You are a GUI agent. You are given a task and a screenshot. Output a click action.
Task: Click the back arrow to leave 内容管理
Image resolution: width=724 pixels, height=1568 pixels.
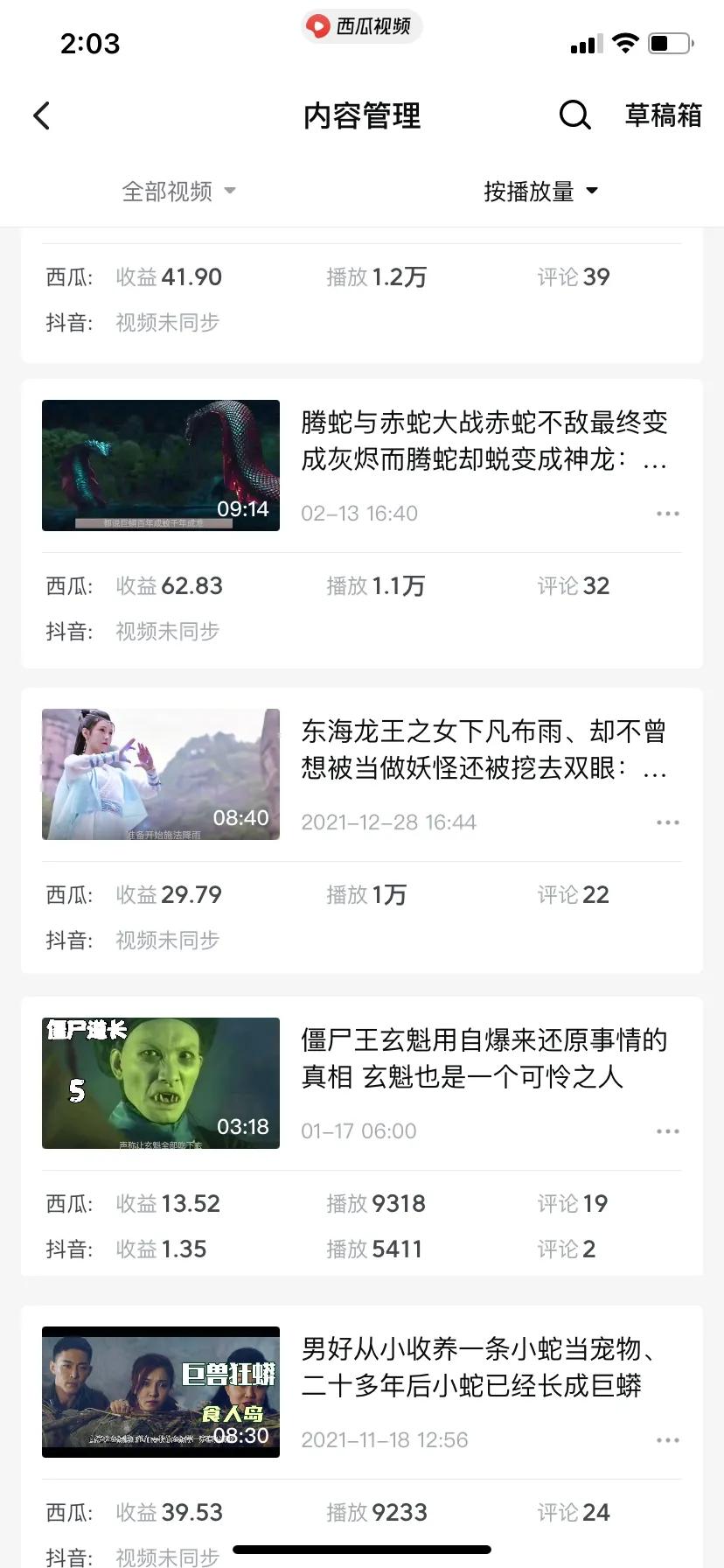tap(40, 115)
